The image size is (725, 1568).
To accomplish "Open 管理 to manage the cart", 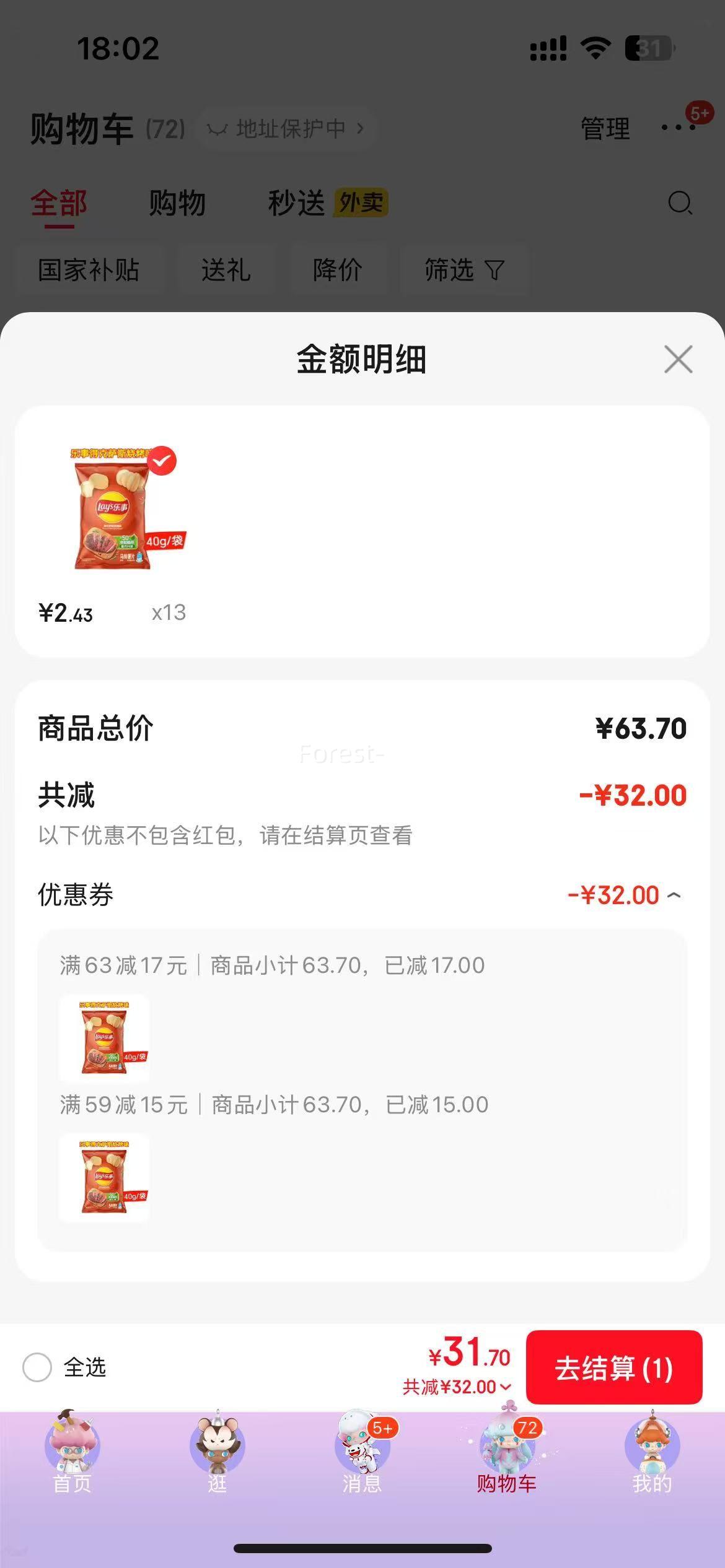I will tap(604, 128).
